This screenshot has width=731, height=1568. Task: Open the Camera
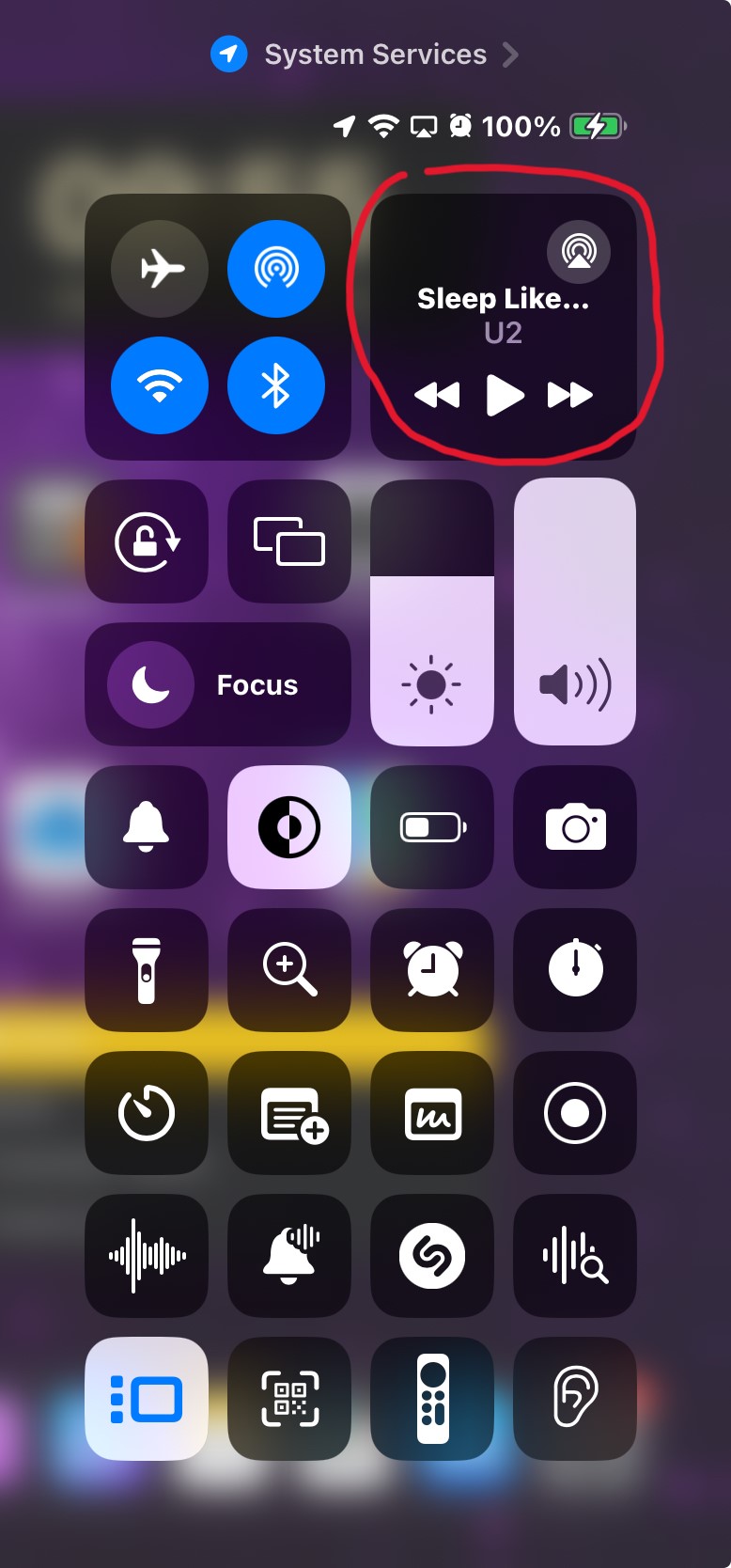[x=575, y=827]
